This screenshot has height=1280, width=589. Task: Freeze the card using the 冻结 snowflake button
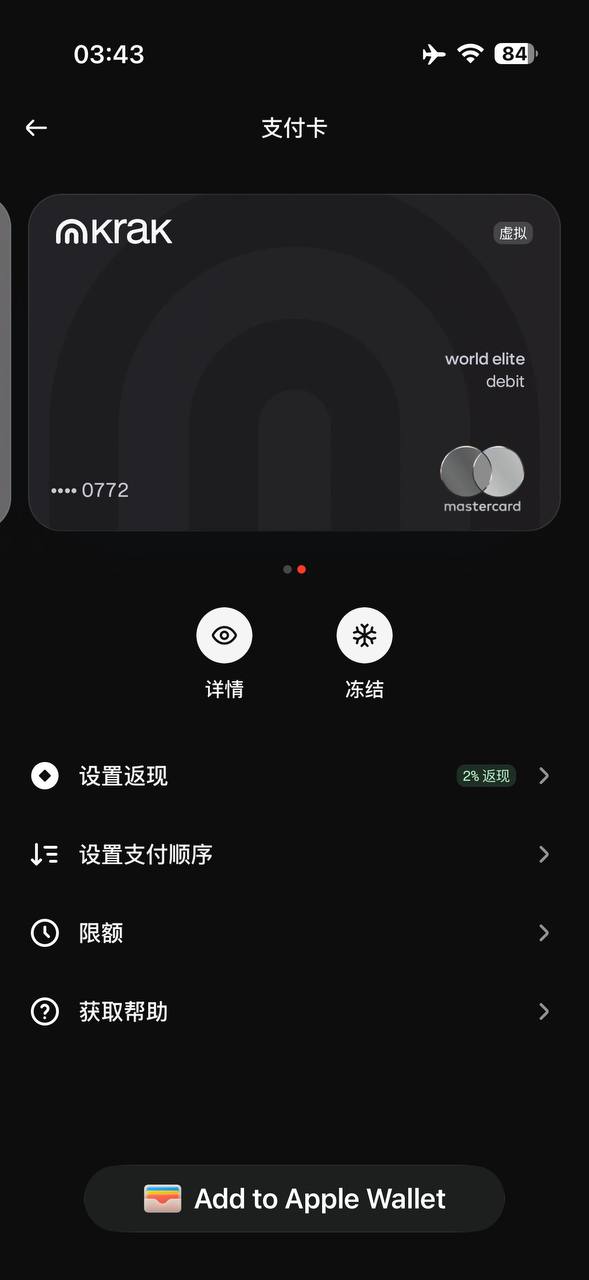click(x=364, y=636)
